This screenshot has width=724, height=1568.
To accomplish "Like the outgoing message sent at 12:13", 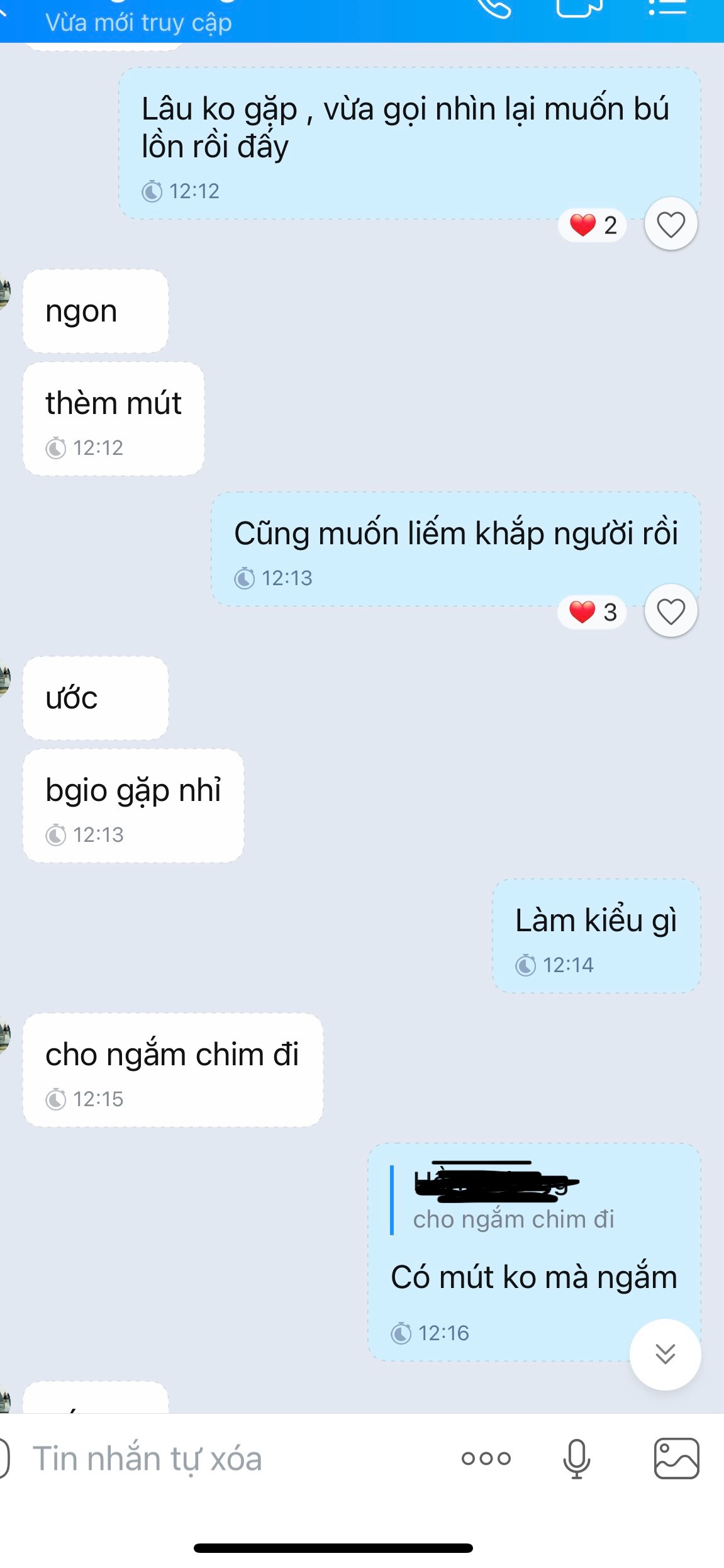I will [671, 612].
